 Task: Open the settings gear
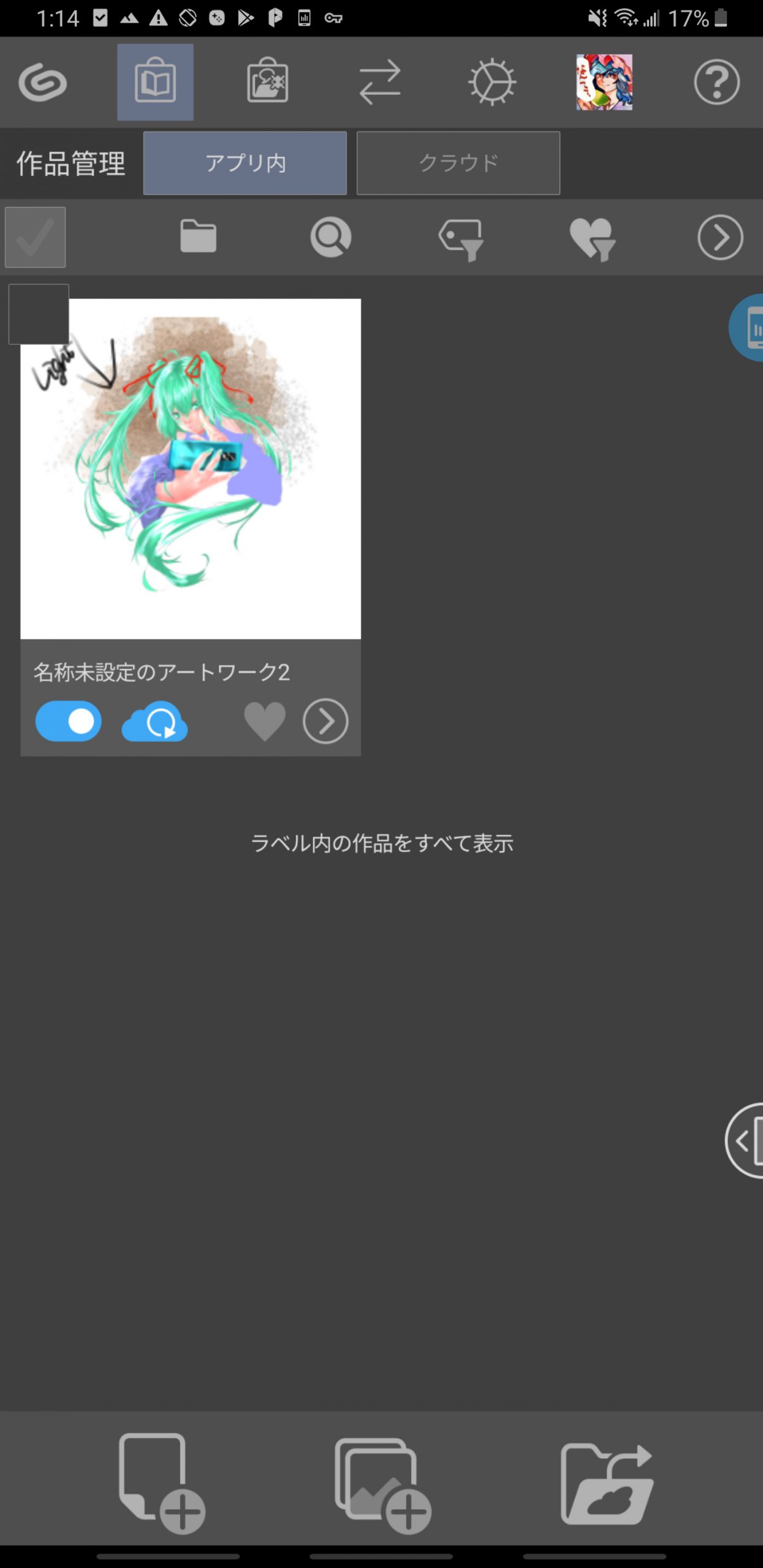coord(492,82)
